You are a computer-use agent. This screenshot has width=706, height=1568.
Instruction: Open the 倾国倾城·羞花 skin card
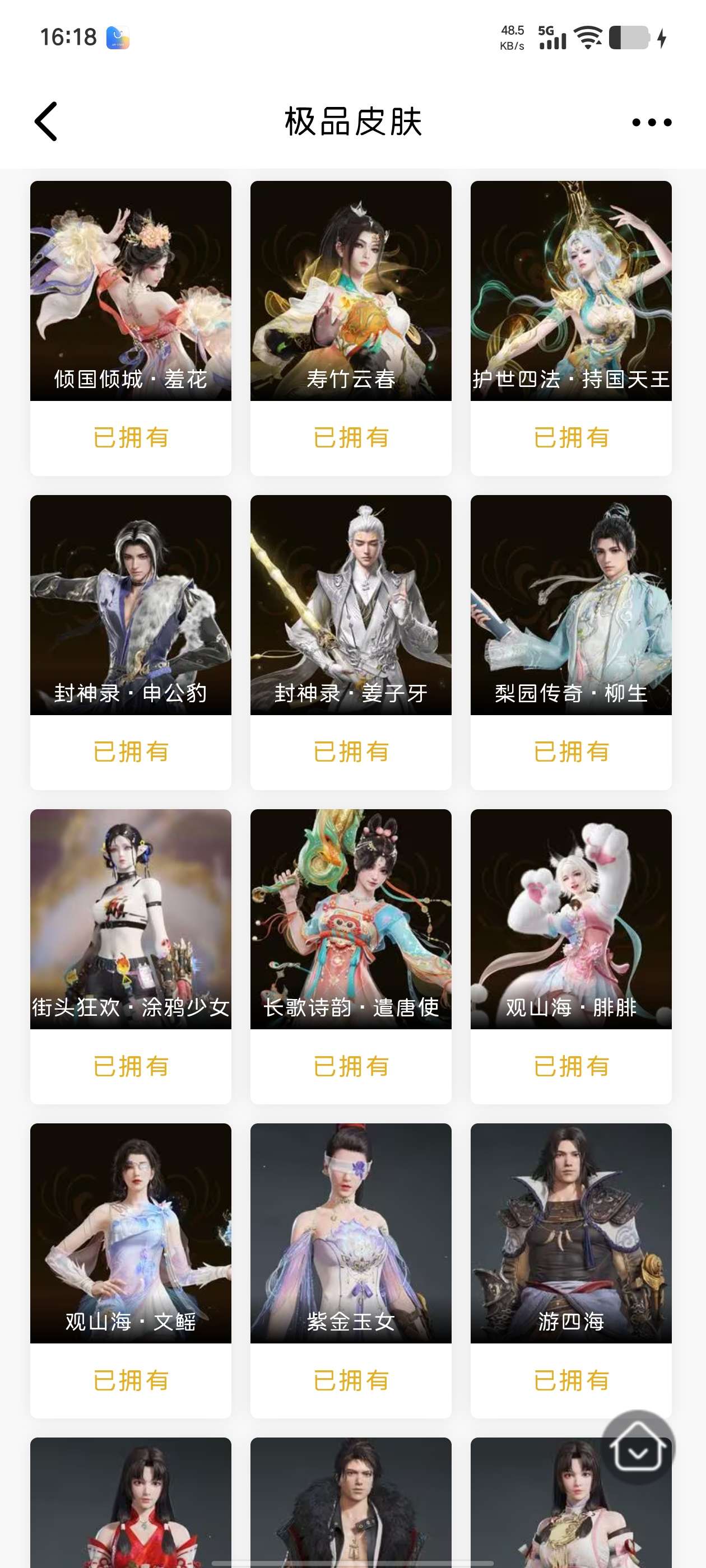click(x=131, y=291)
